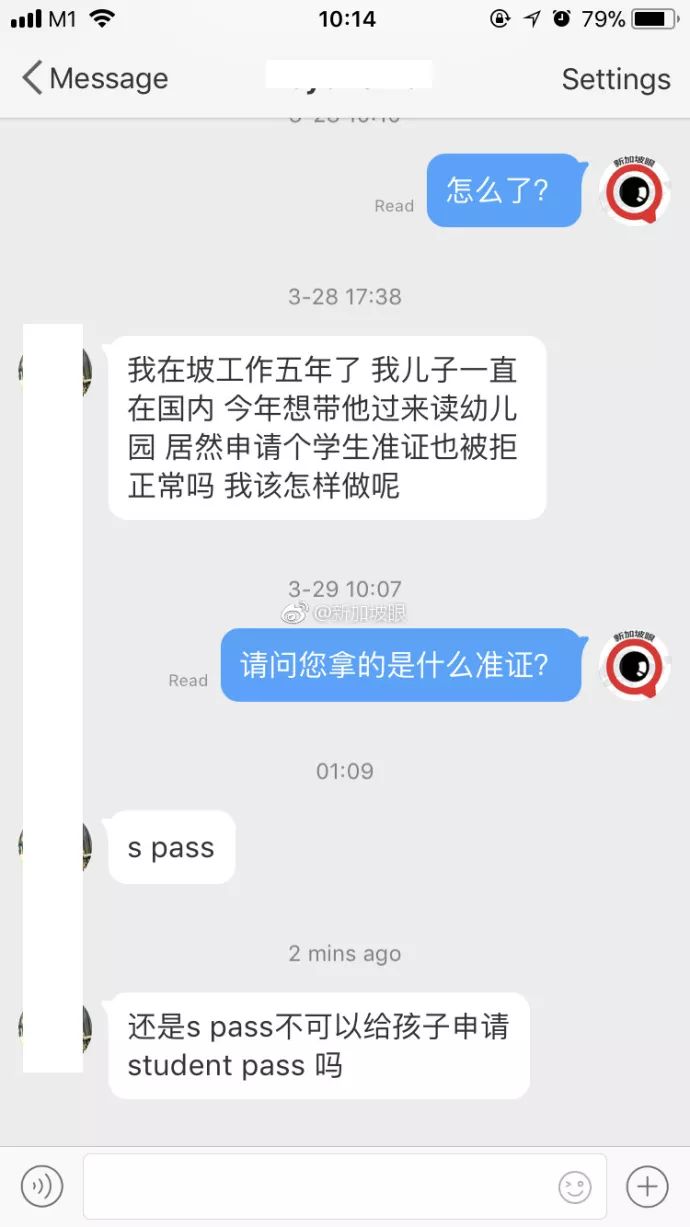Focus the message text input field
Viewport: 690px width, 1227px height.
pyautogui.click(x=320, y=1186)
